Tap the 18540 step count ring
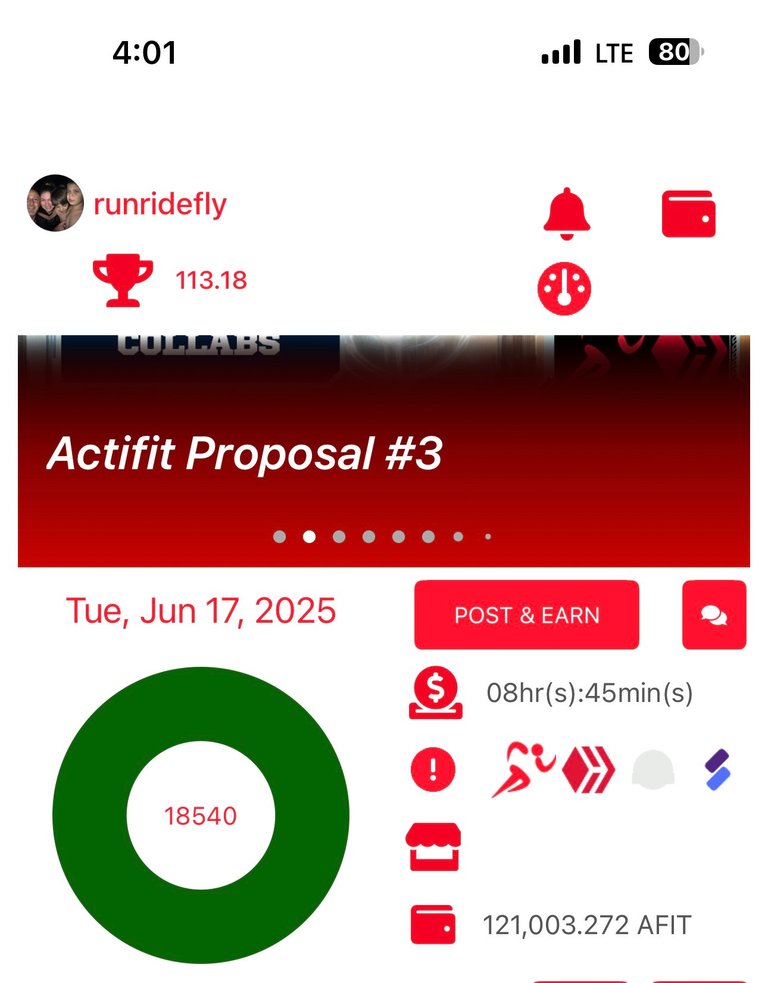Image resolution: width=768 pixels, height=983 pixels. [x=200, y=815]
